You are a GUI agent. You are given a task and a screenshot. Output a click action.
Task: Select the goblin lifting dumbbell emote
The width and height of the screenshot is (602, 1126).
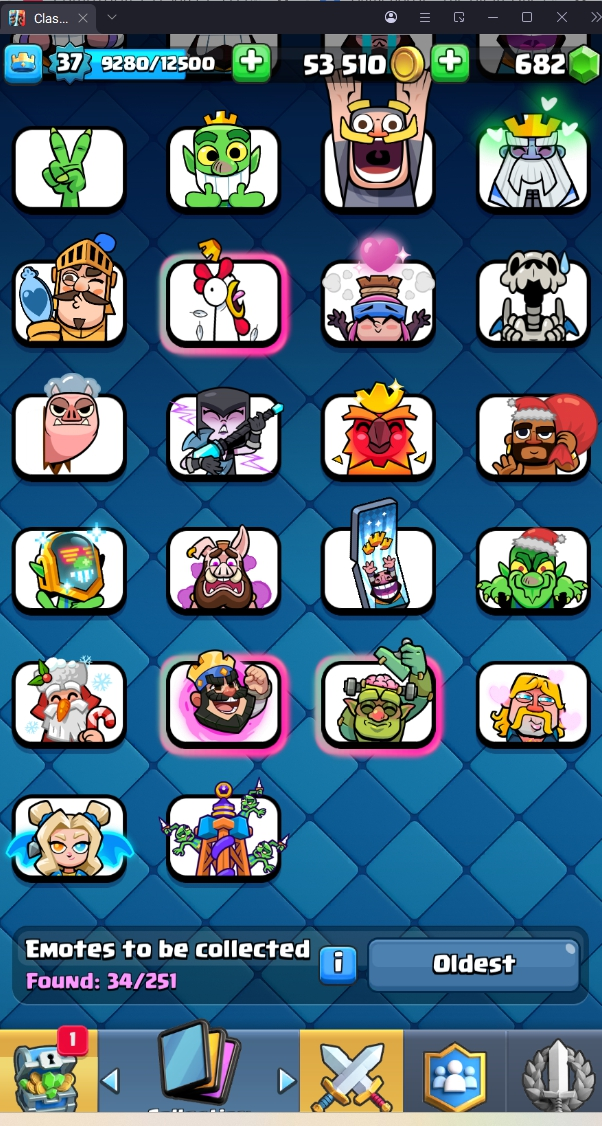[x=379, y=704]
